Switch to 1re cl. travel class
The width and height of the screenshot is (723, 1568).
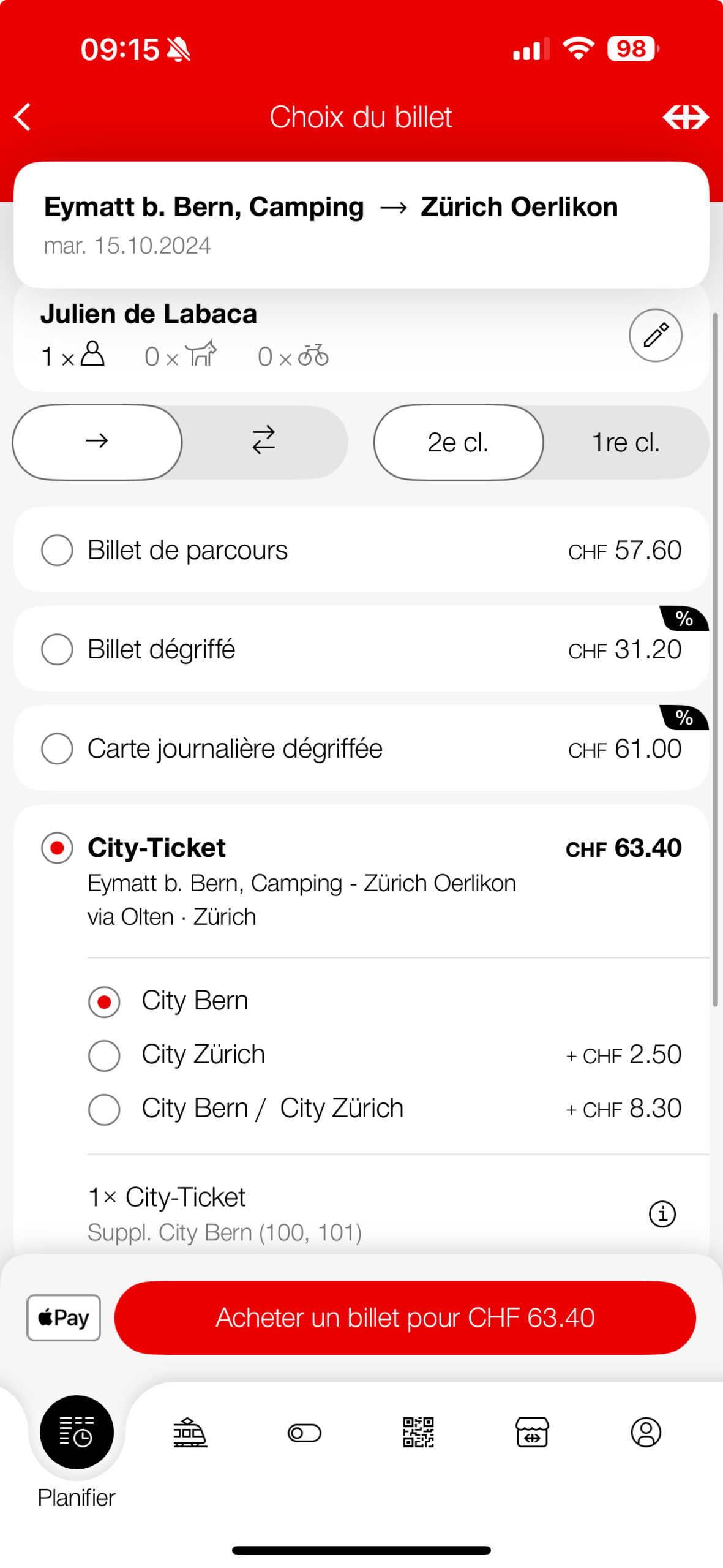[x=626, y=442]
